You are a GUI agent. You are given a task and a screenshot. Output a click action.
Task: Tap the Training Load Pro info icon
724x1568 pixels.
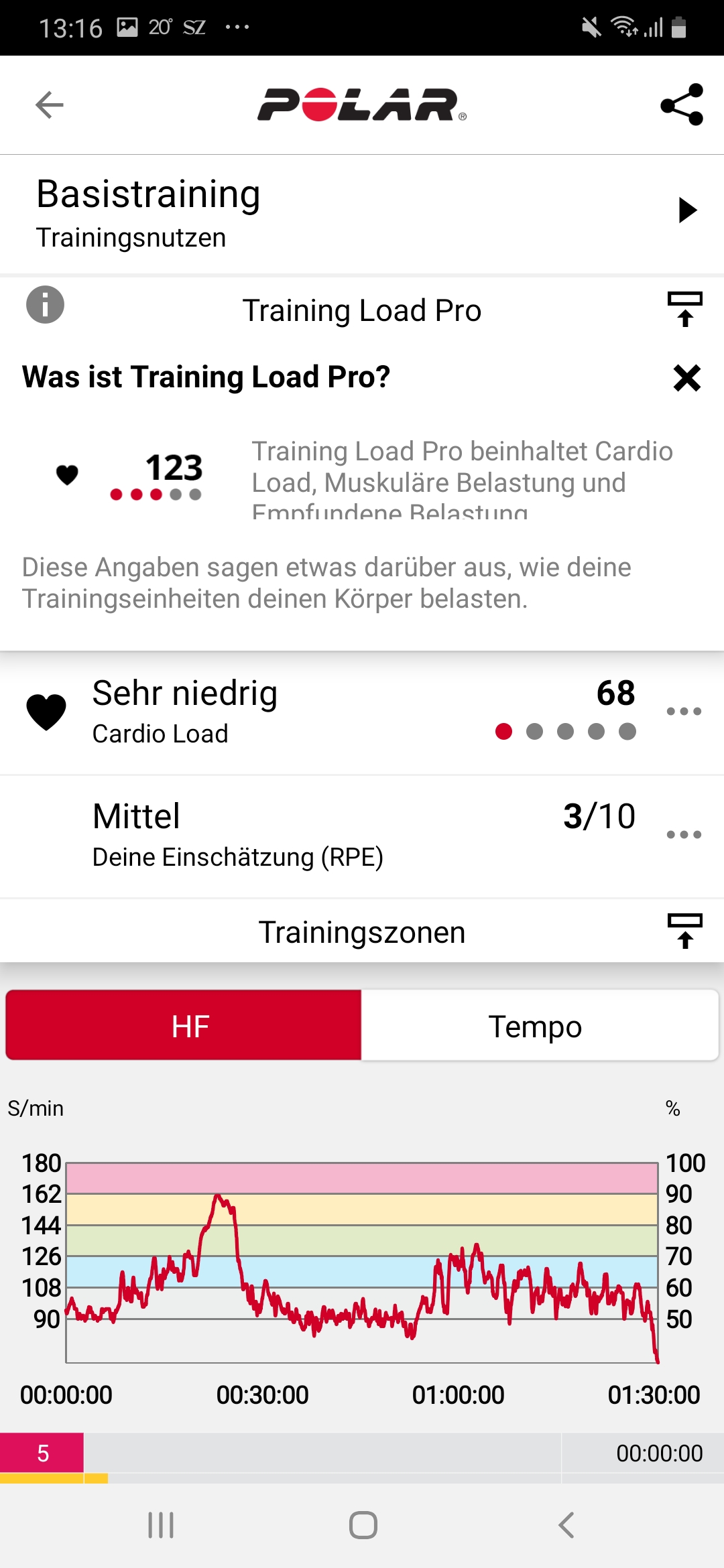coord(45,305)
